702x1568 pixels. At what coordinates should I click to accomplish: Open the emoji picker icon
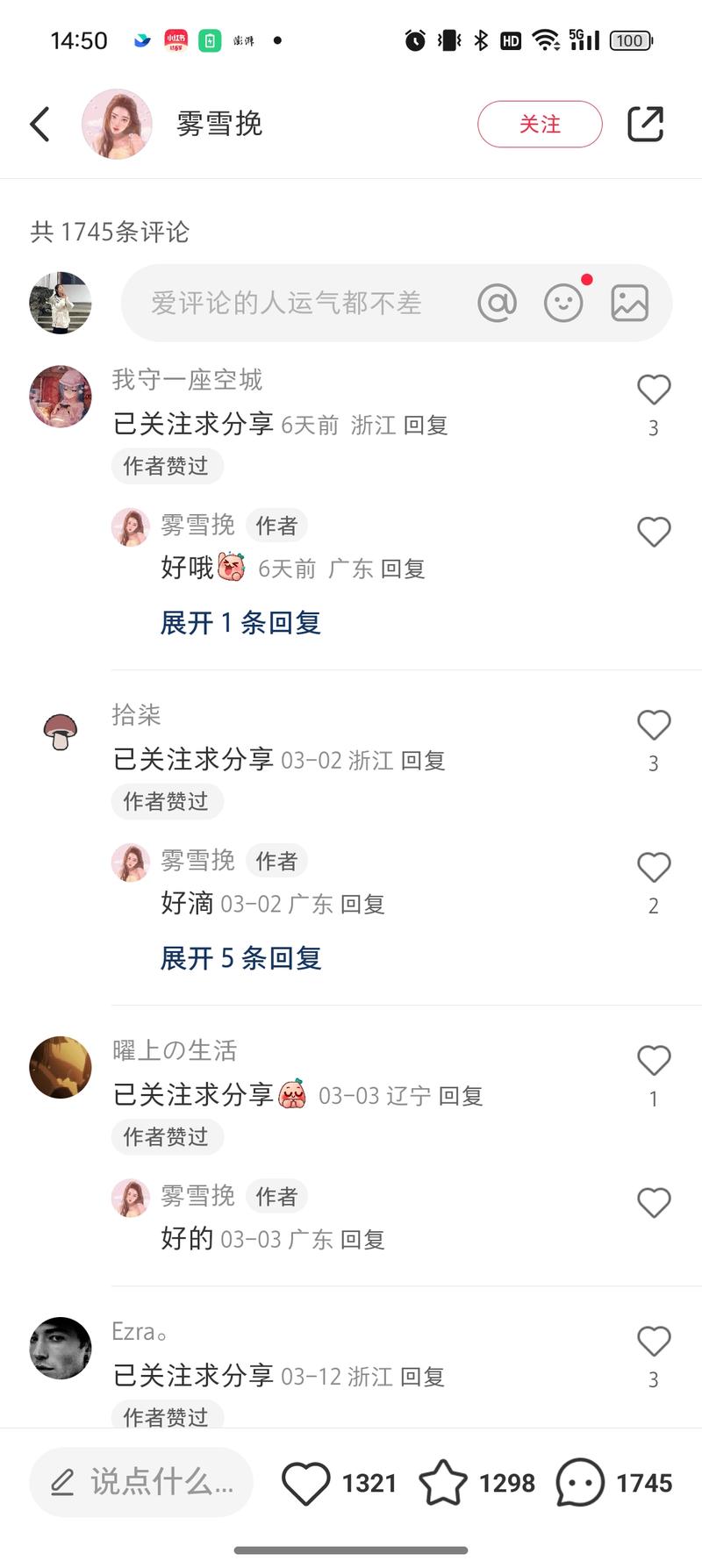[563, 302]
